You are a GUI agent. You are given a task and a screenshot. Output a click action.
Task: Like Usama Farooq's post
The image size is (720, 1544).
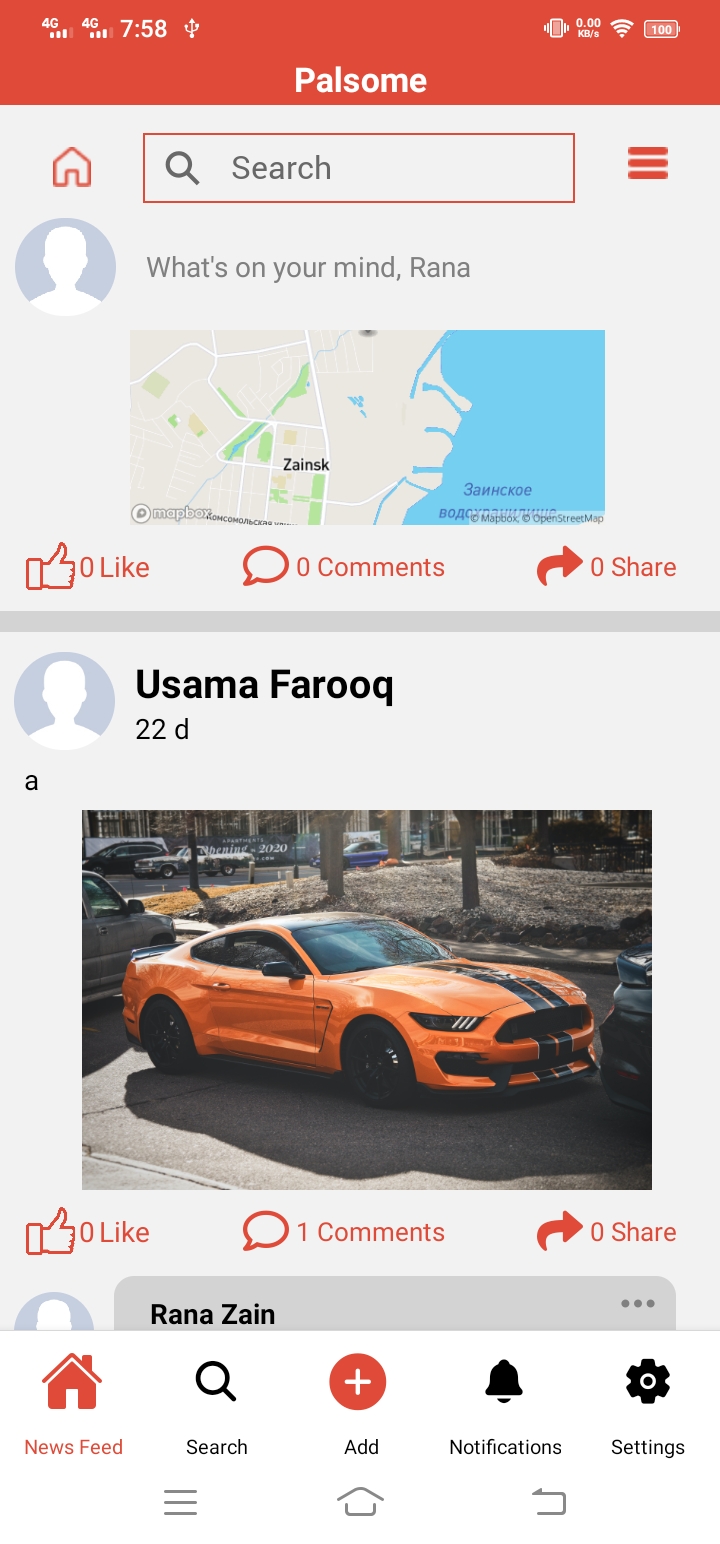pos(88,1232)
